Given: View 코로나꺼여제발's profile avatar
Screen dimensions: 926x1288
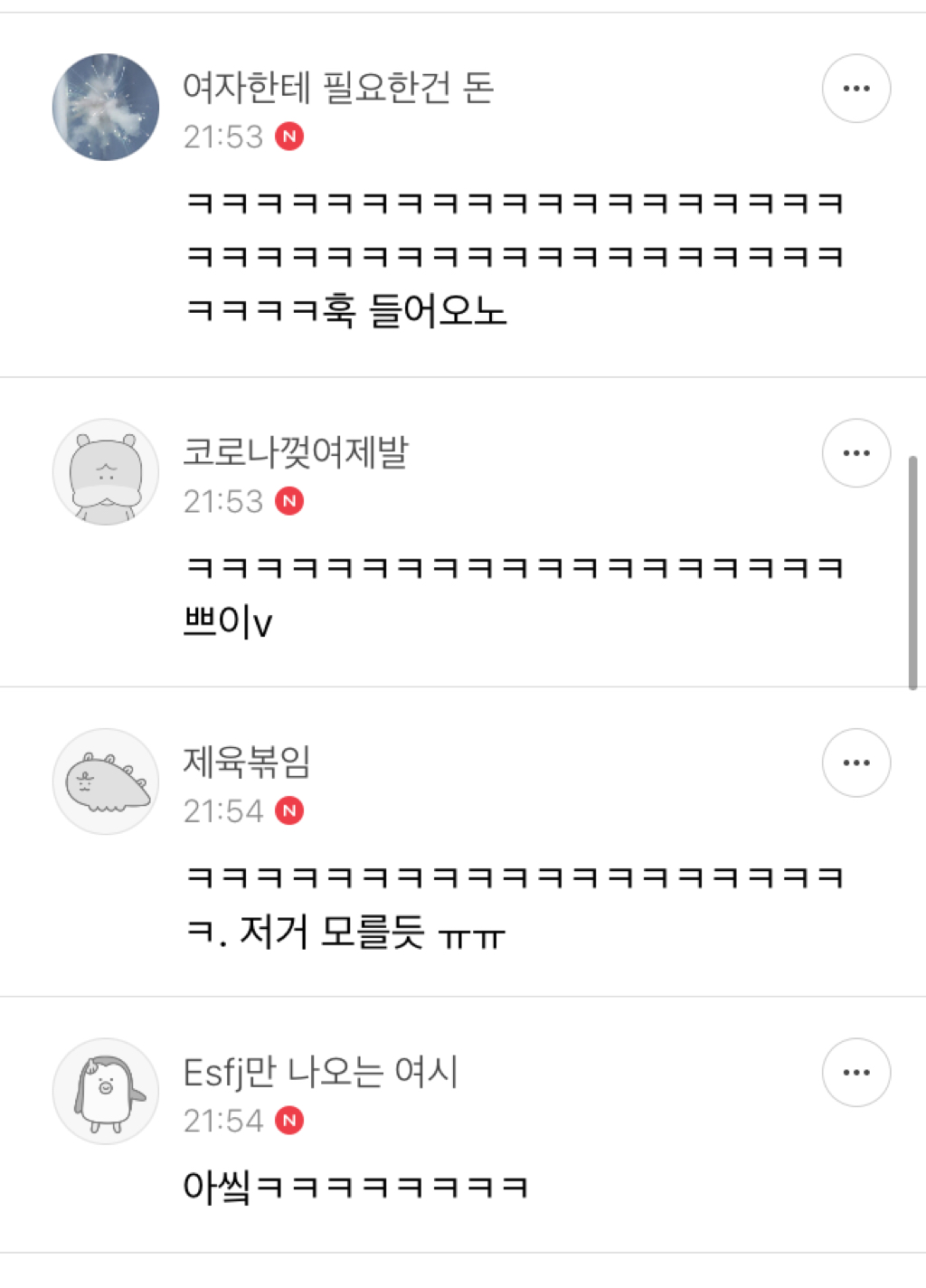Looking at the screenshot, I should click(x=106, y=472).
